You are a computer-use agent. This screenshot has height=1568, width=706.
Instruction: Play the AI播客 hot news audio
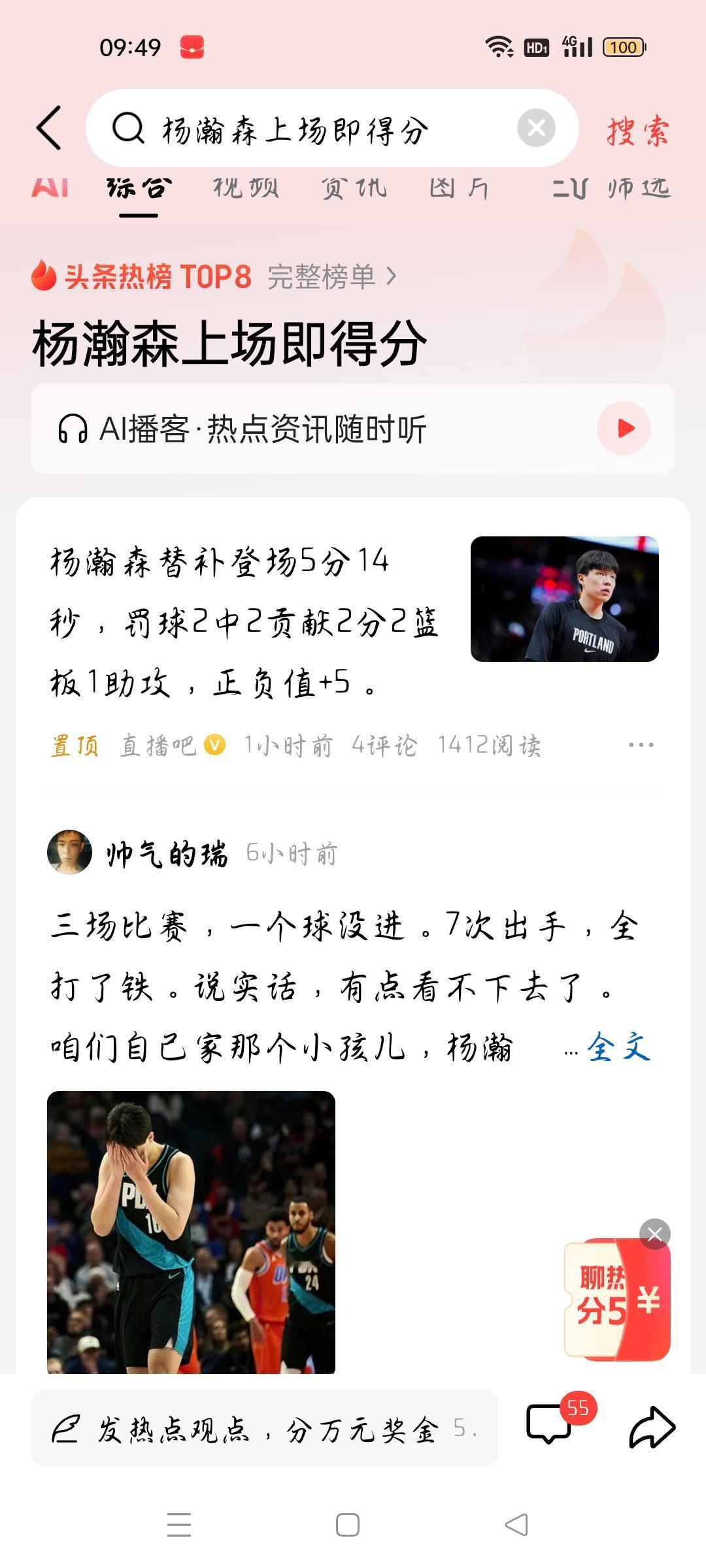click(624, 428)
